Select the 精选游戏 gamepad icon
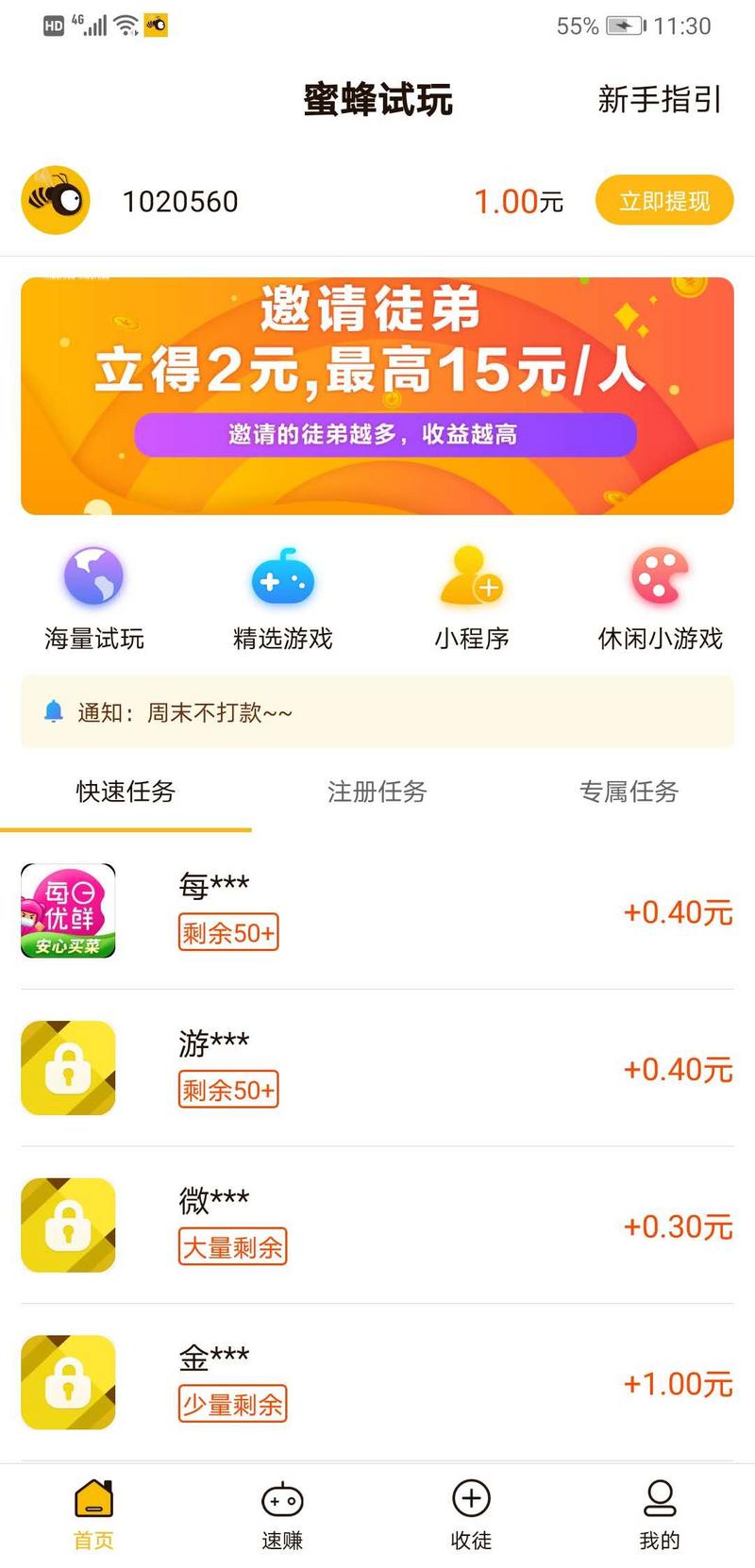The width and height of the screenshot is (755, 1568). (x=281, y=578)
